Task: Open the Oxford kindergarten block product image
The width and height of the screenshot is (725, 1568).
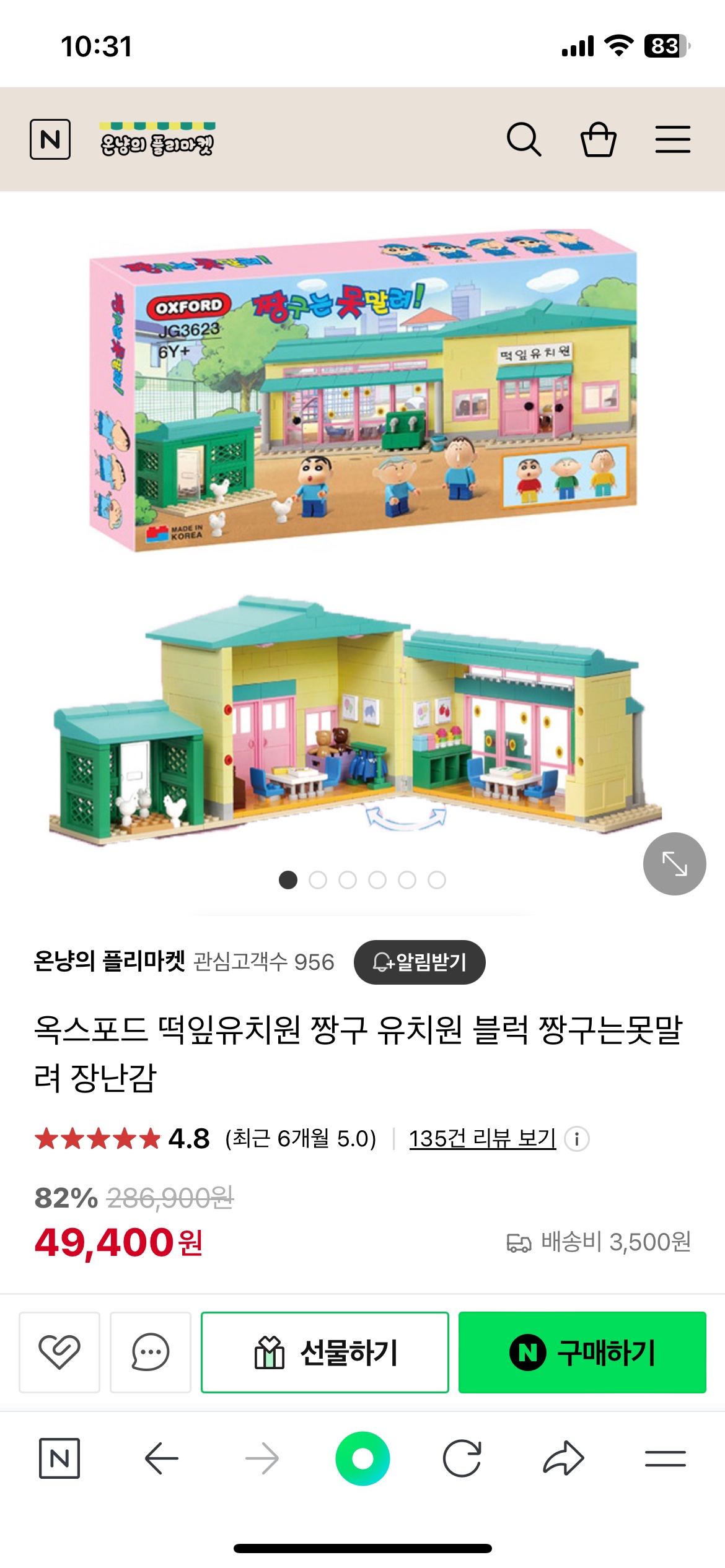Action: [362, 533]
